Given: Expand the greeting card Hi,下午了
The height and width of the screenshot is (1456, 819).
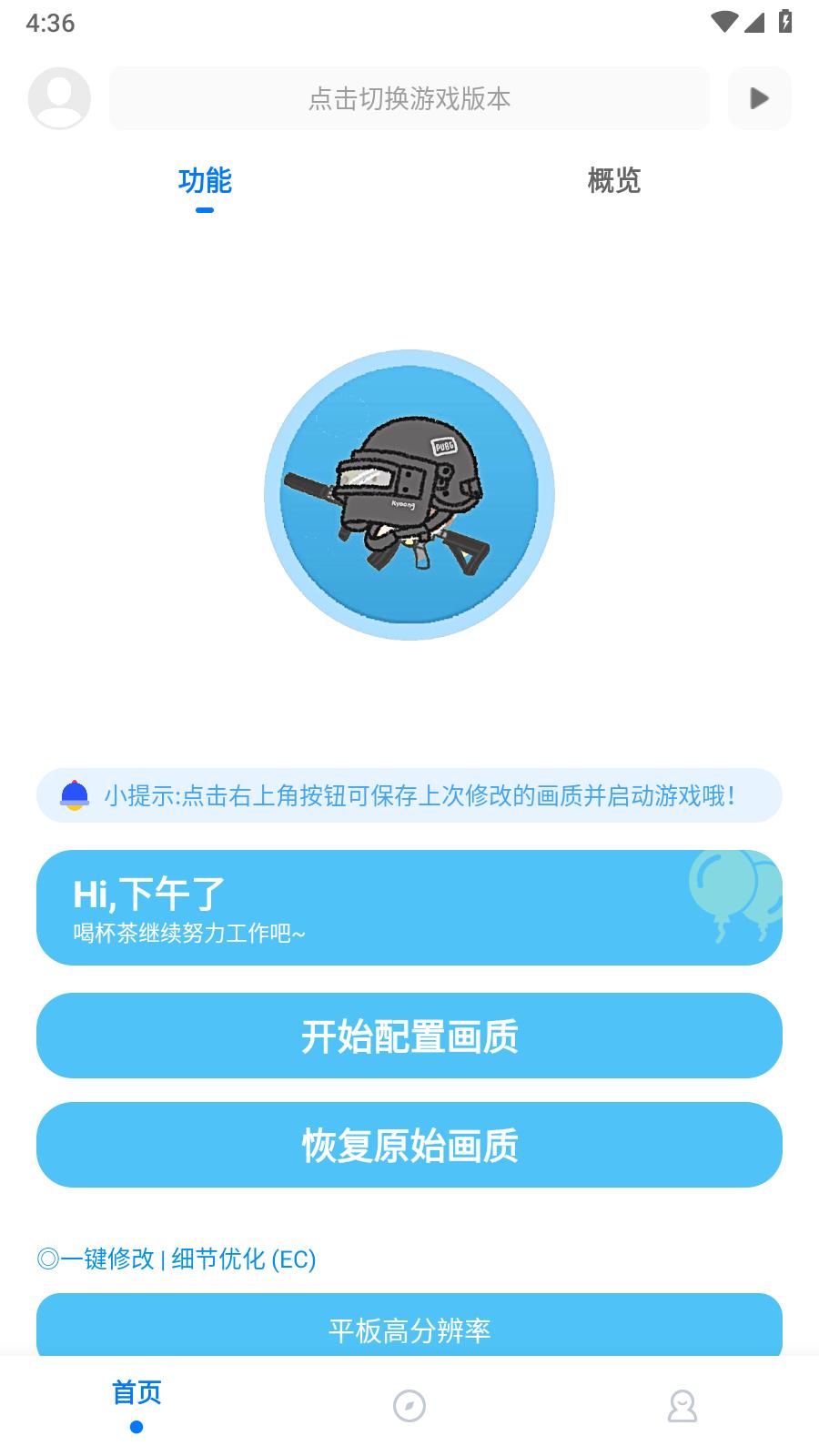Looking at the screenshot, I should pyautogui.click(x=409, y=907).
